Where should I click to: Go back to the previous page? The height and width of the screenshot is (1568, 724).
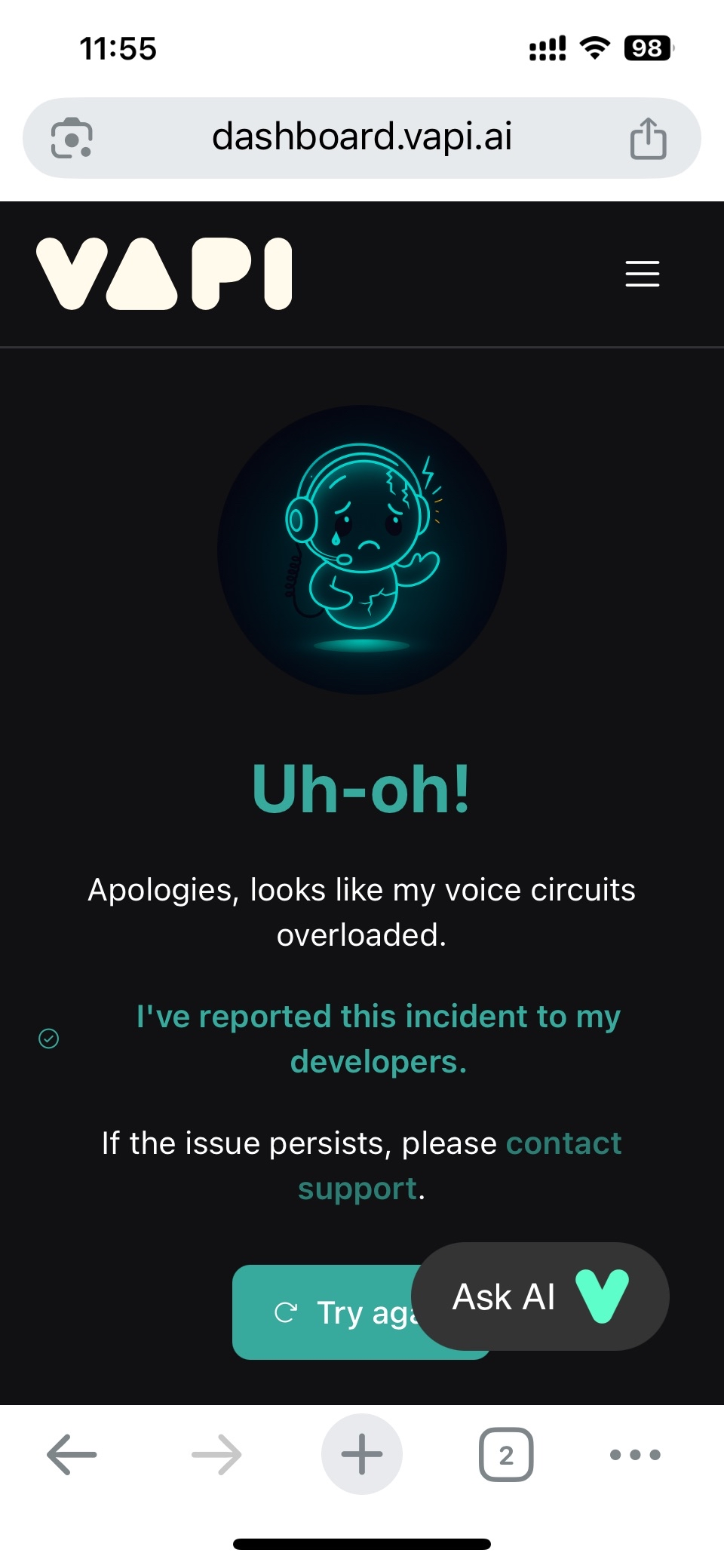pos(72,1453)
